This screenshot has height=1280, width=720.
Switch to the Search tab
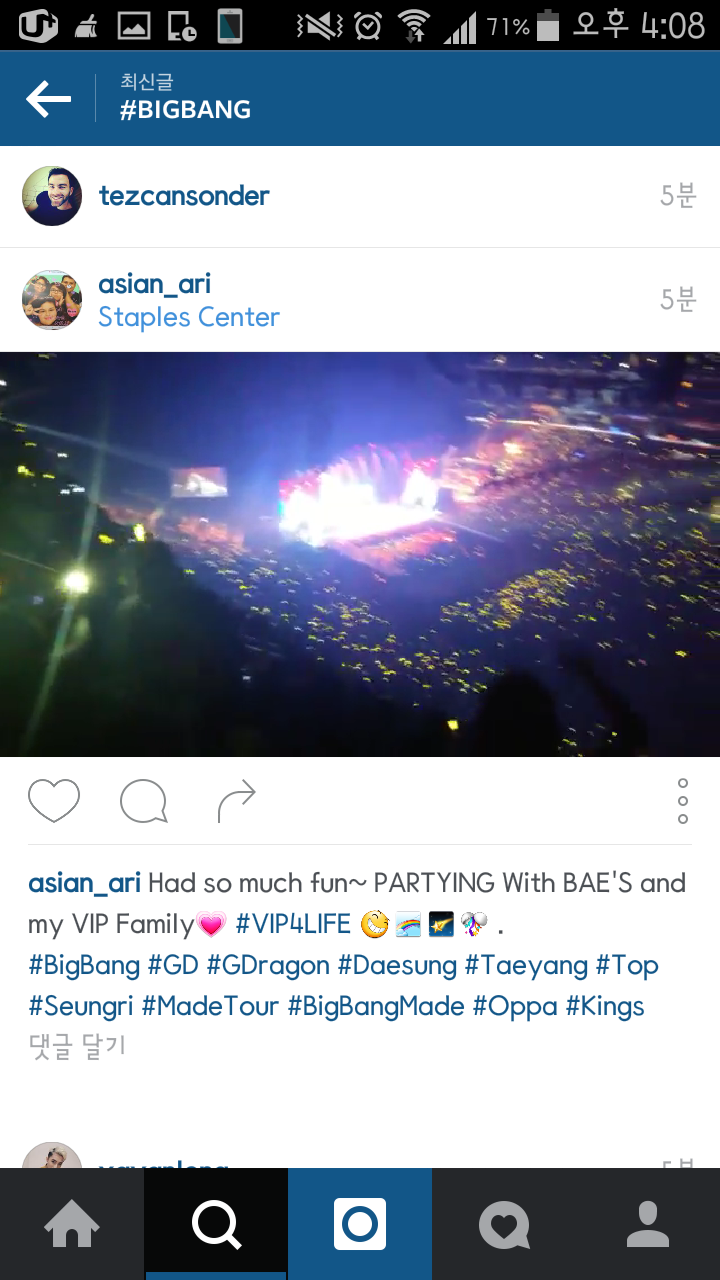point(216,1224)
